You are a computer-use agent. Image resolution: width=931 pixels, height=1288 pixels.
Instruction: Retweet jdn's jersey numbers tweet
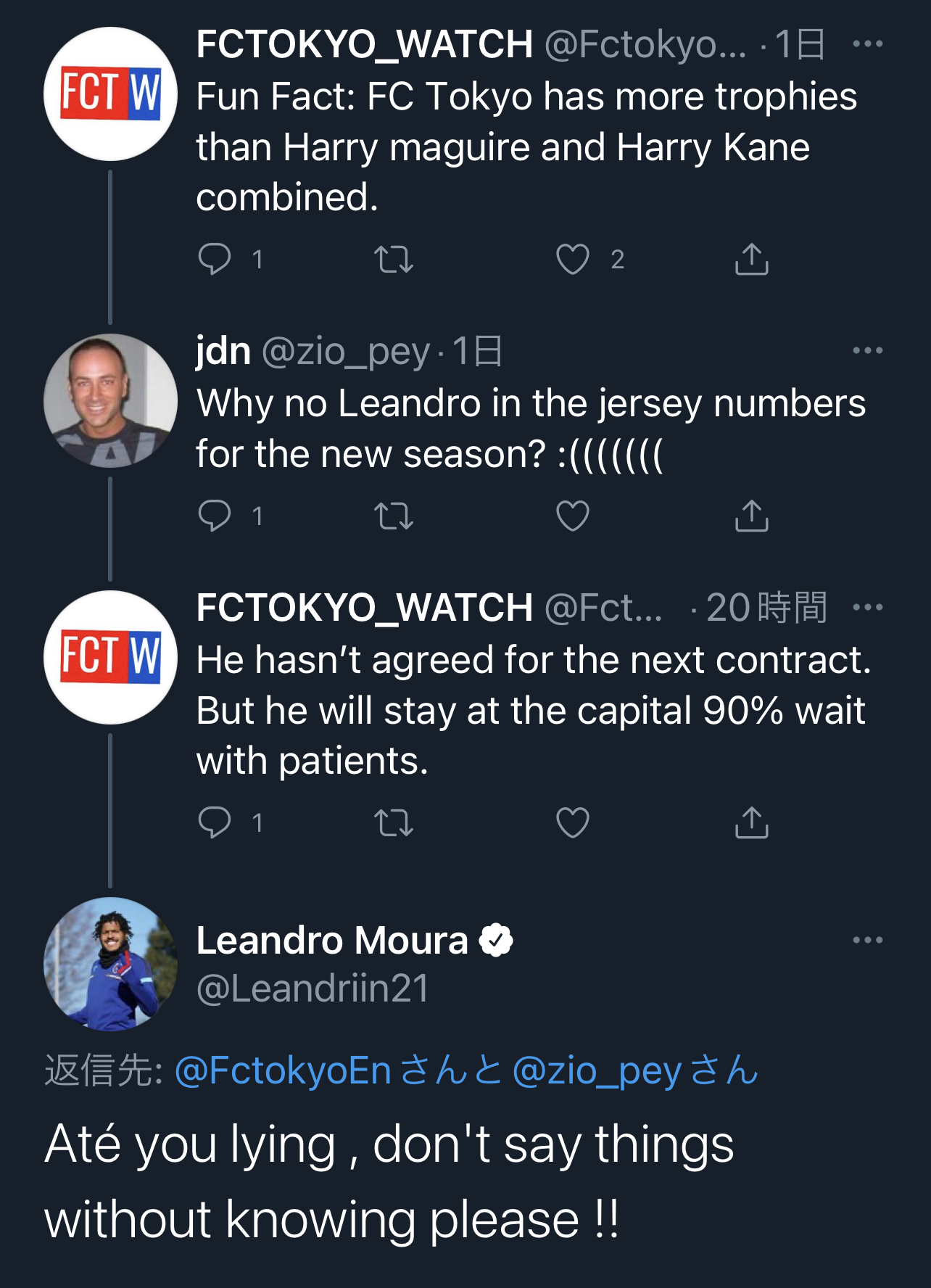point(394,516)
